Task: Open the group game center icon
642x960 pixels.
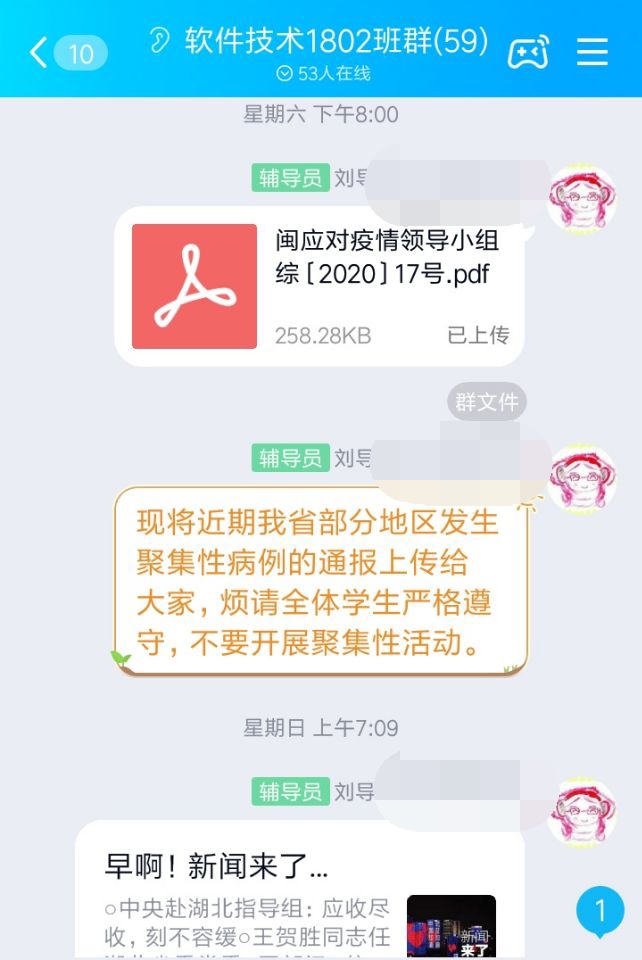Action: tap(527, 52)
